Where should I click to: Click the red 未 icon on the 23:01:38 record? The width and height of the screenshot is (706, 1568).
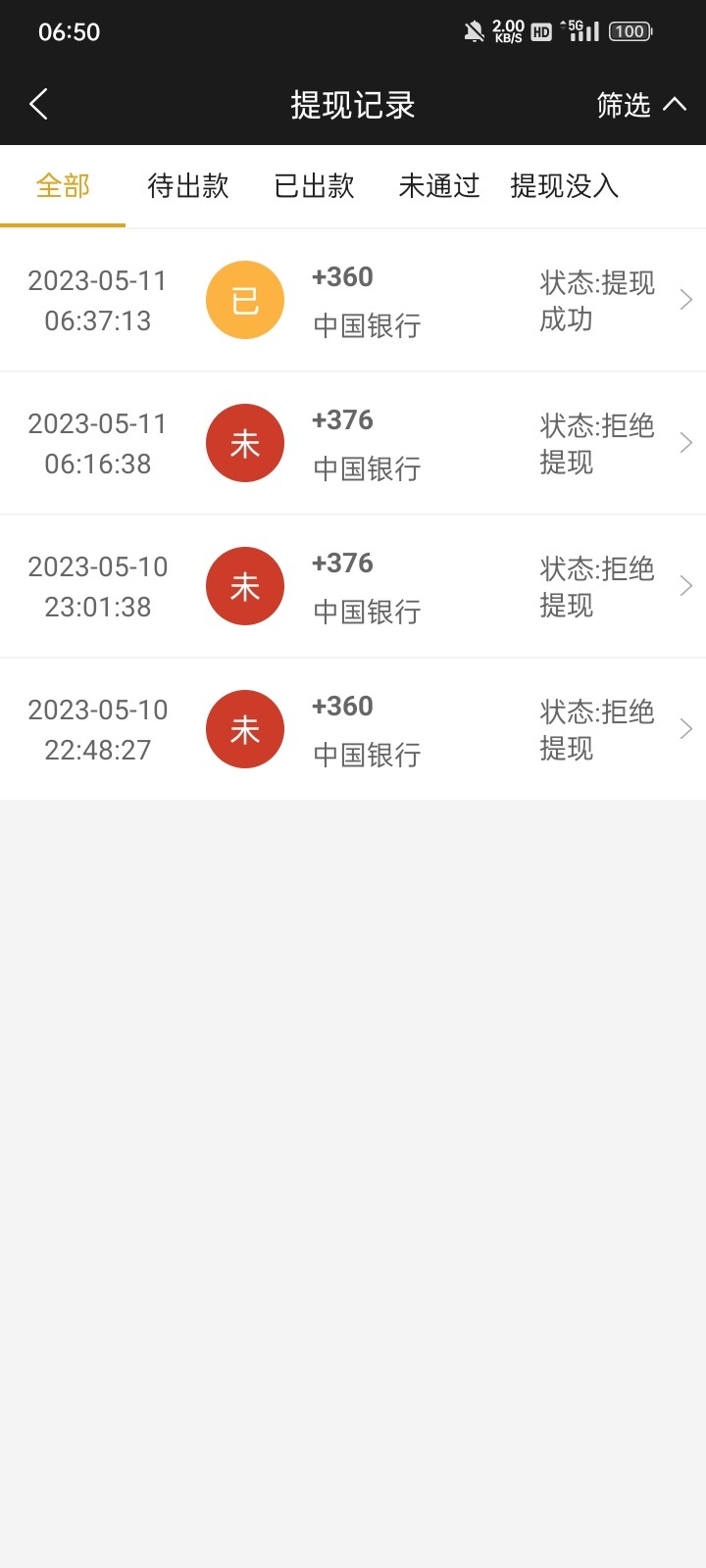pos(244,586)
